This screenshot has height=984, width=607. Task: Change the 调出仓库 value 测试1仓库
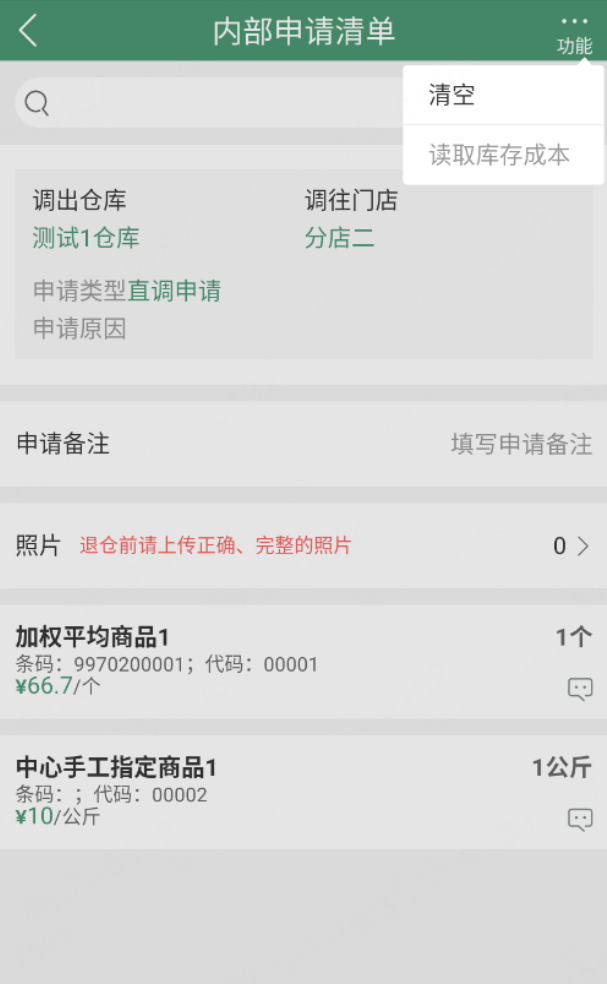86,238
